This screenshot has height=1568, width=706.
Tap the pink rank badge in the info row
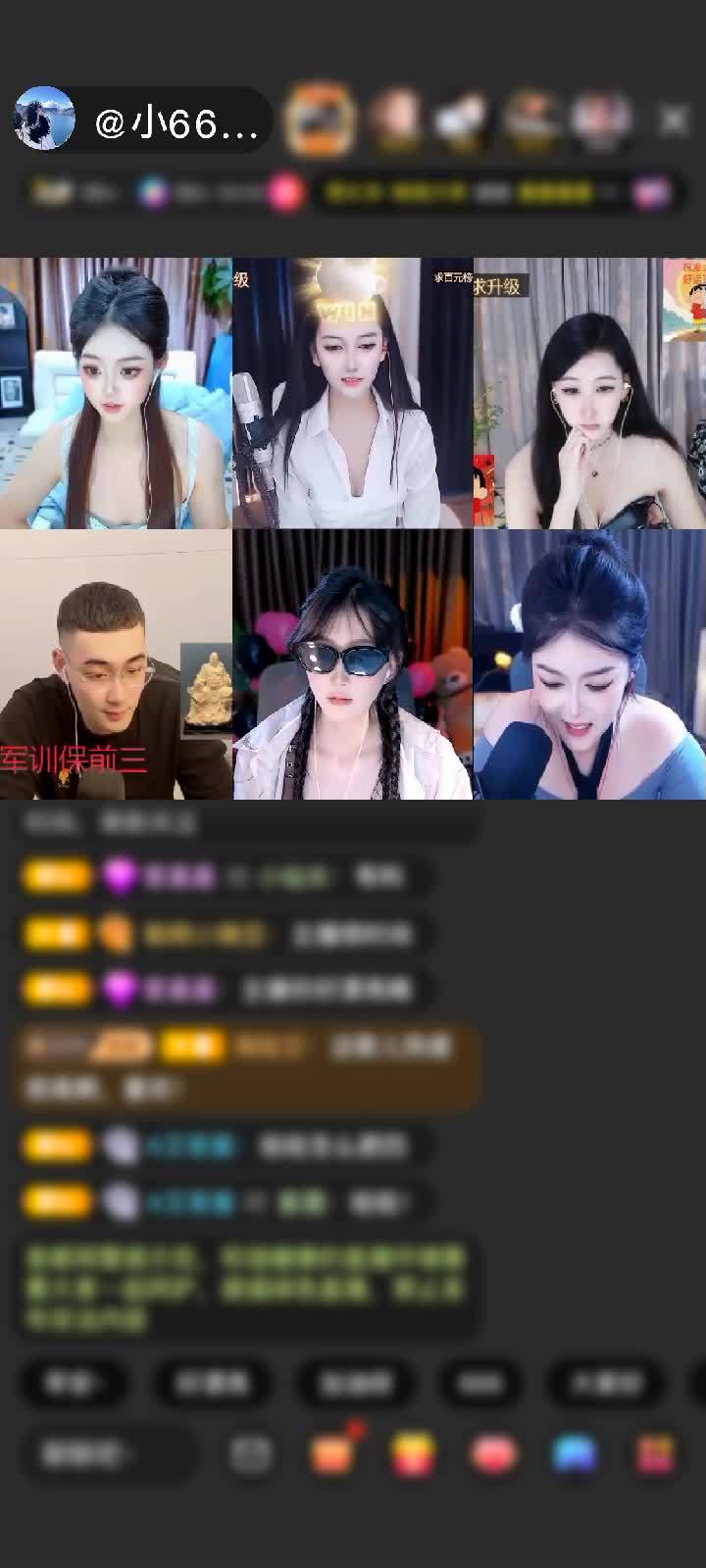coord(282,192)
